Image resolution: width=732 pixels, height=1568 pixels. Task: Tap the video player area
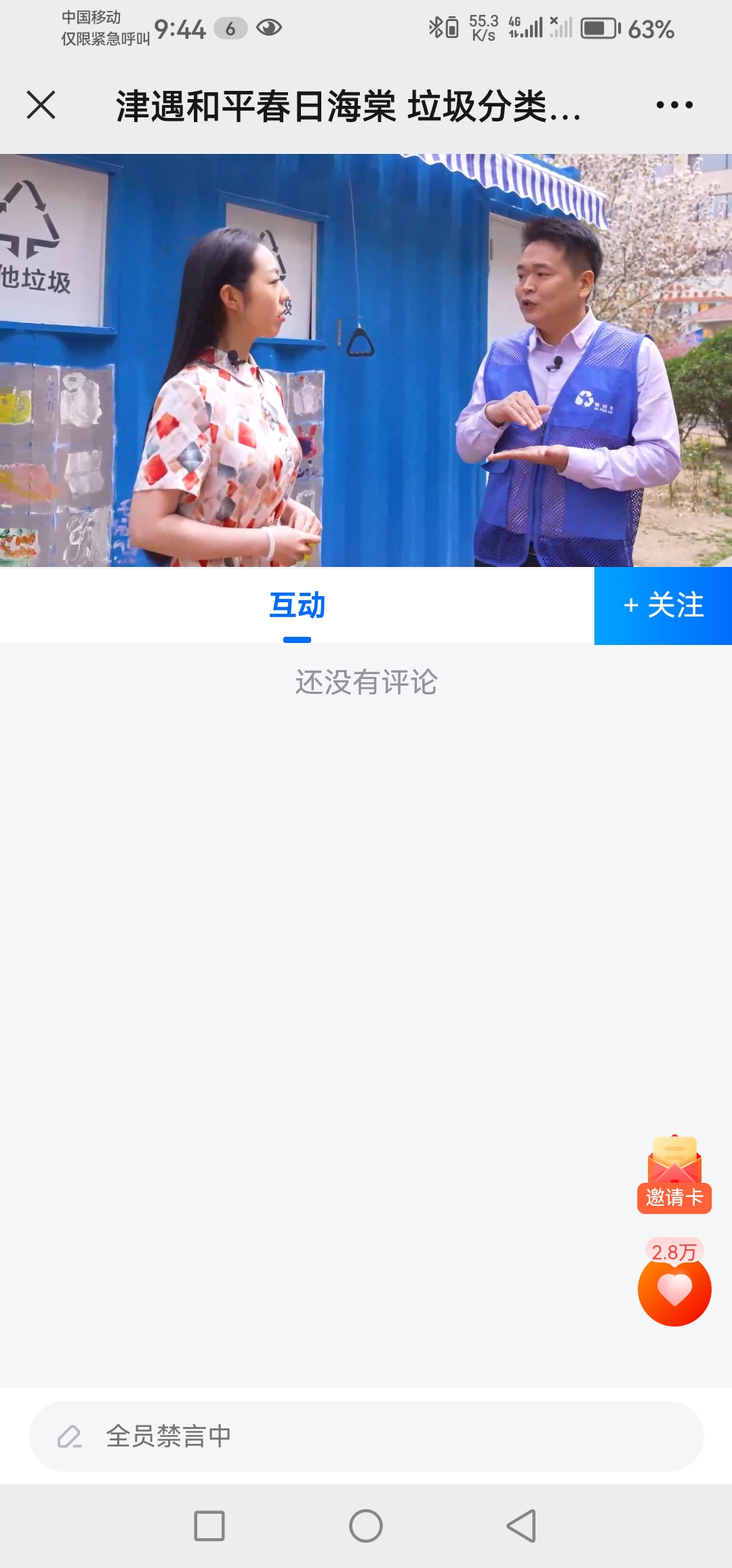366,360
